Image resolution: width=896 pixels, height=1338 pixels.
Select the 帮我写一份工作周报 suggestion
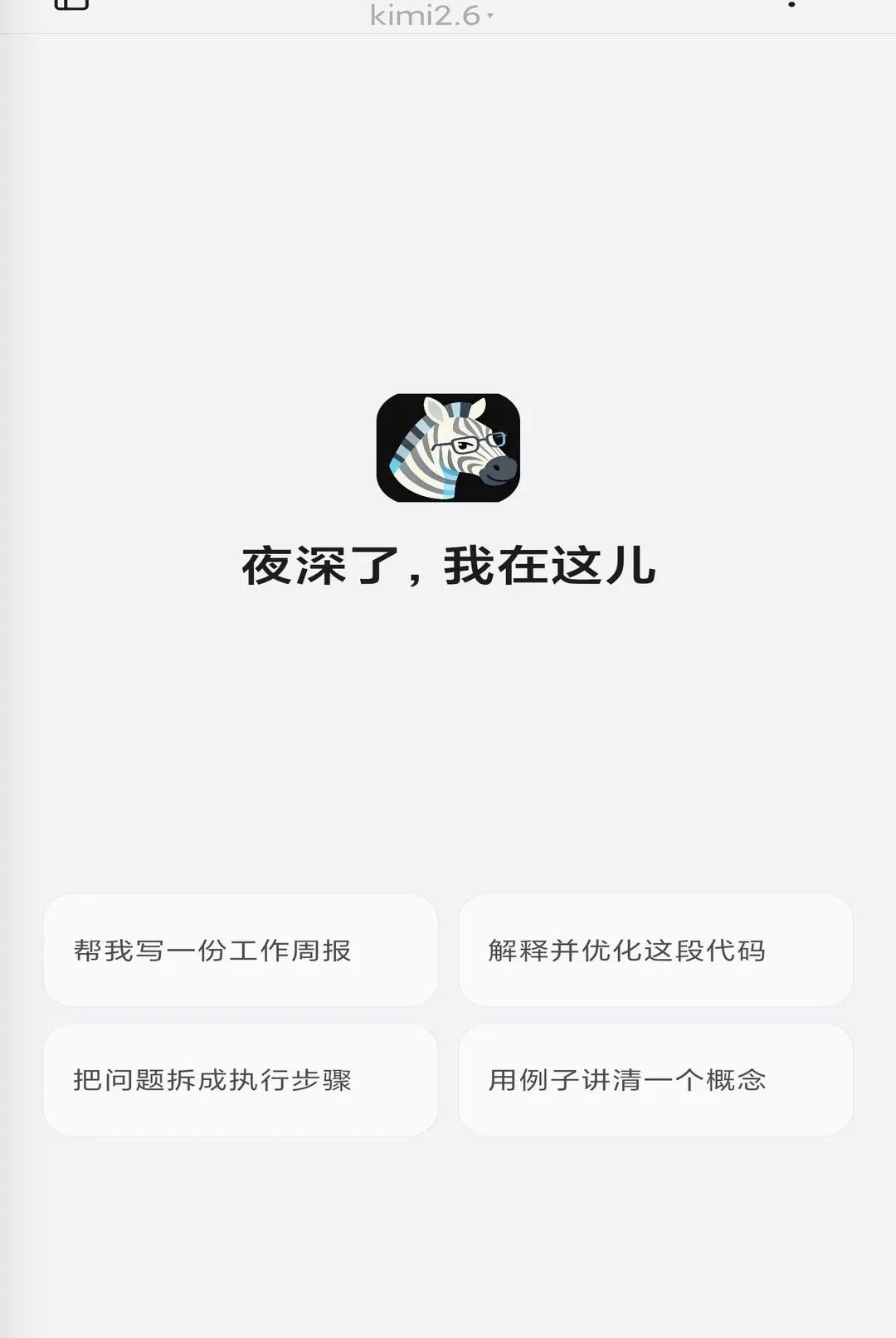241,951
